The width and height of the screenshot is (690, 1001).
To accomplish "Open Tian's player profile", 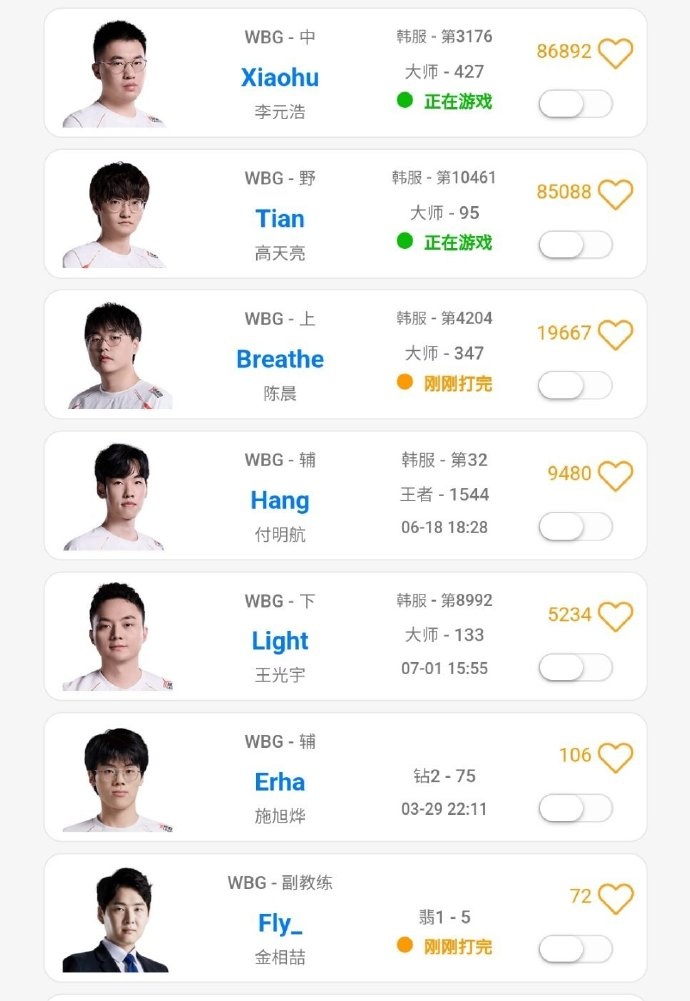I will pyautogui.click(x=280, y=218).
